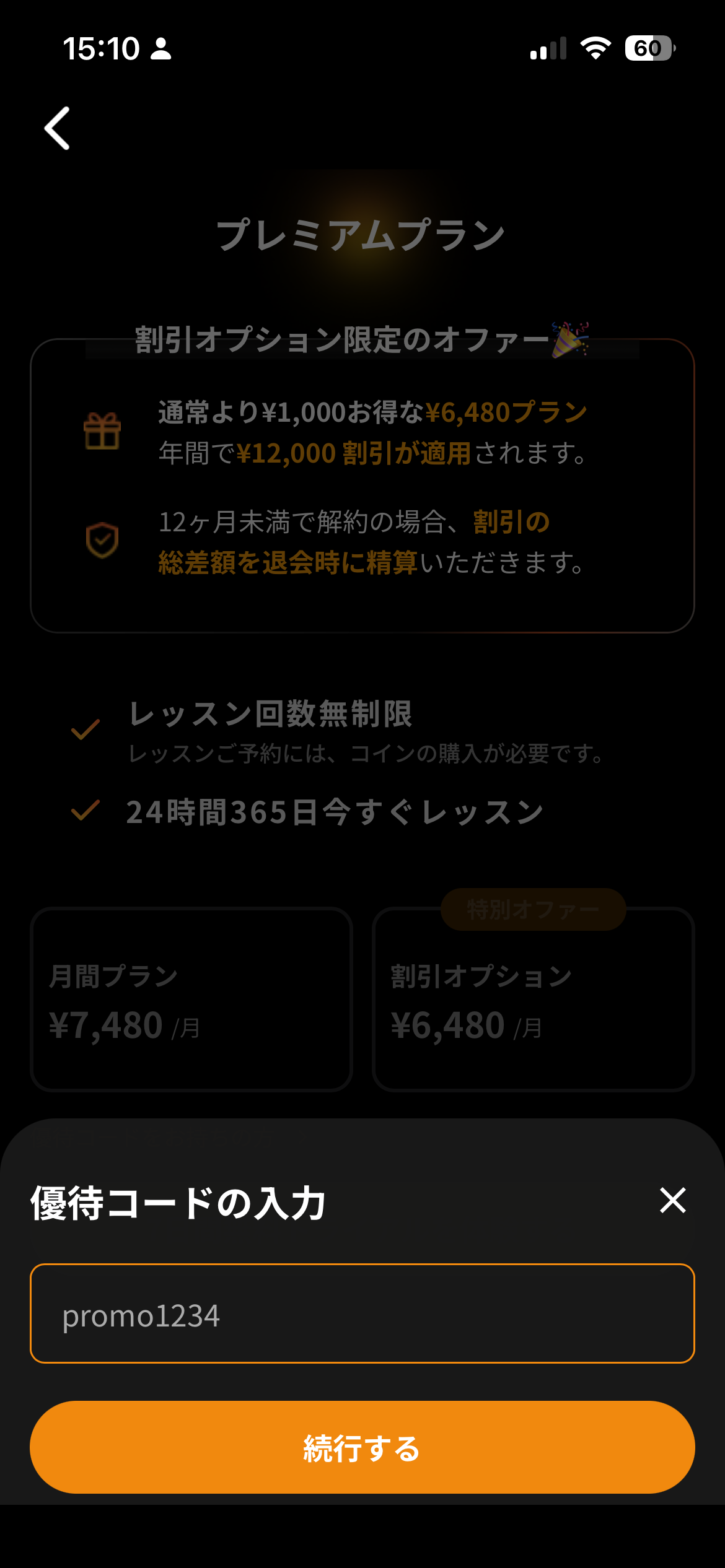The width and height of the screenshot is (725, 1568).
Task: Tap the orange 続行する button
Action: pos(362,1447)
